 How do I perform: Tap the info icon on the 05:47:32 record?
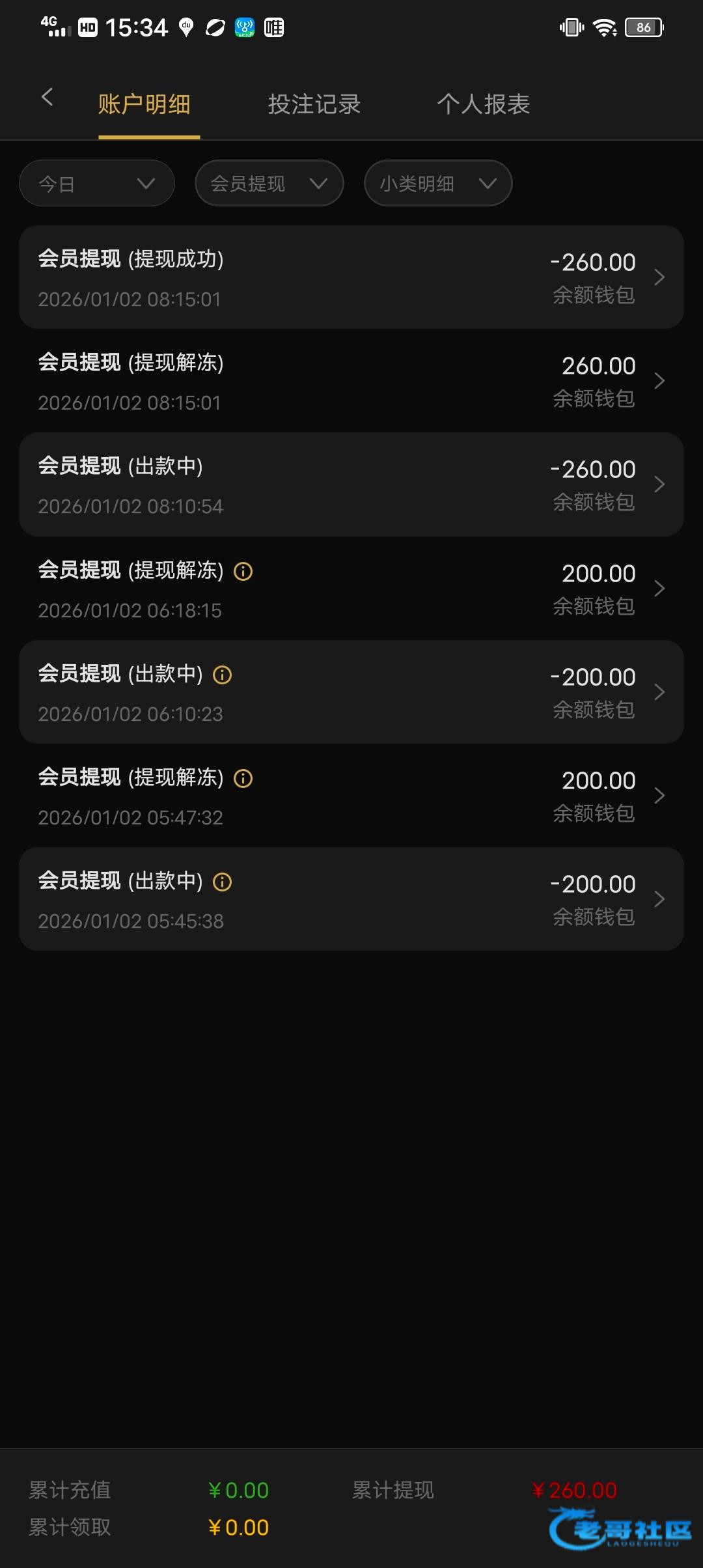click(x=243, y=778)
